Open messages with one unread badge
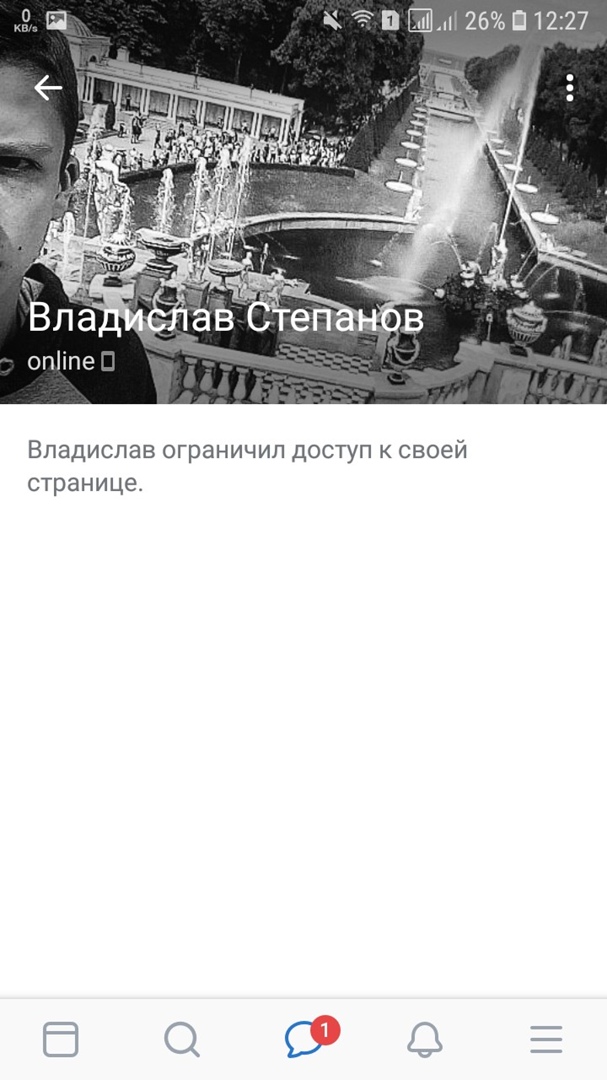This screenshot has height=1080, width=607. point(304,1040)
